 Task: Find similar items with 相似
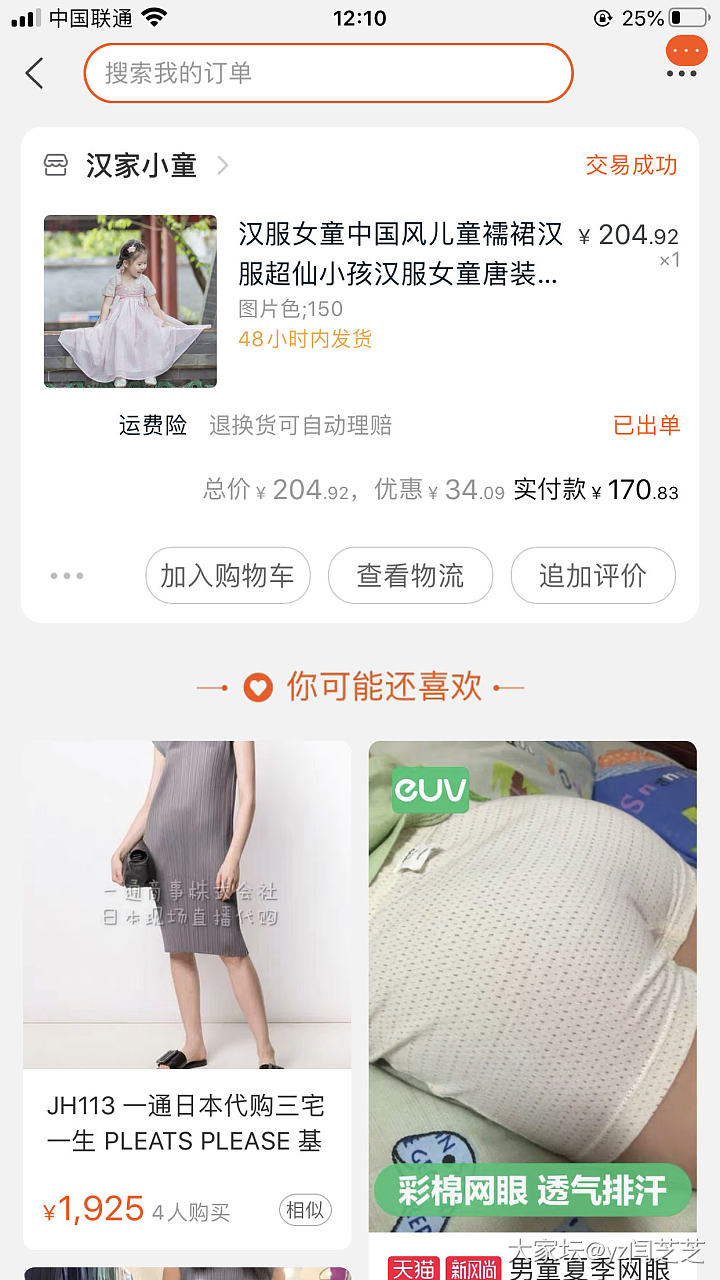coord(305,1210)
